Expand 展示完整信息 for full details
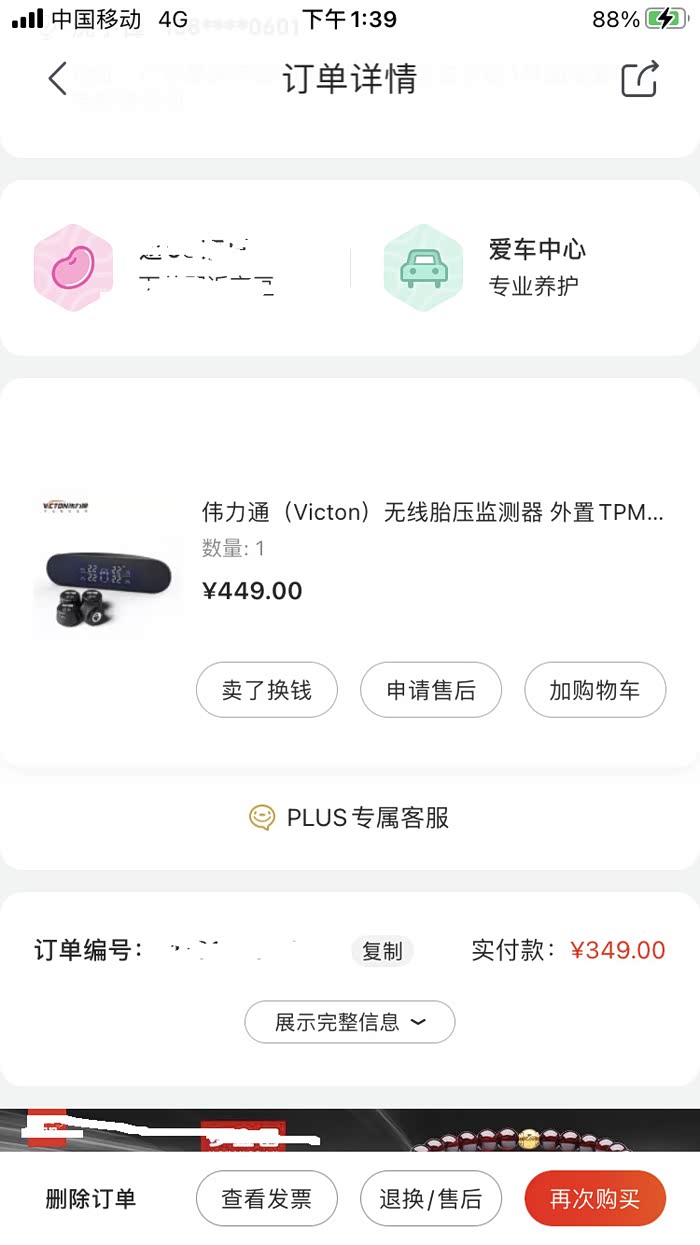The image size is (700, 1245). (350, 1022)
